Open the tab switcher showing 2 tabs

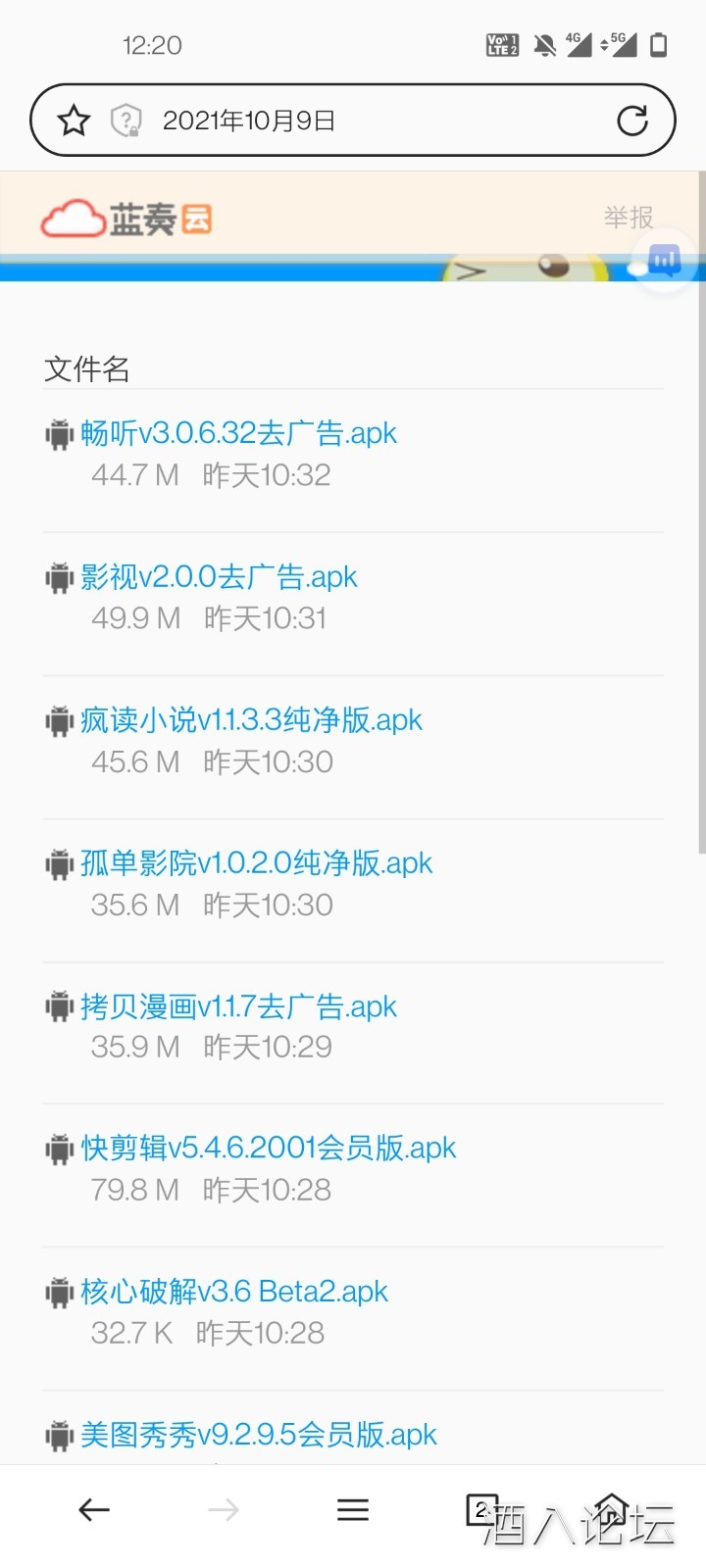481,1509
